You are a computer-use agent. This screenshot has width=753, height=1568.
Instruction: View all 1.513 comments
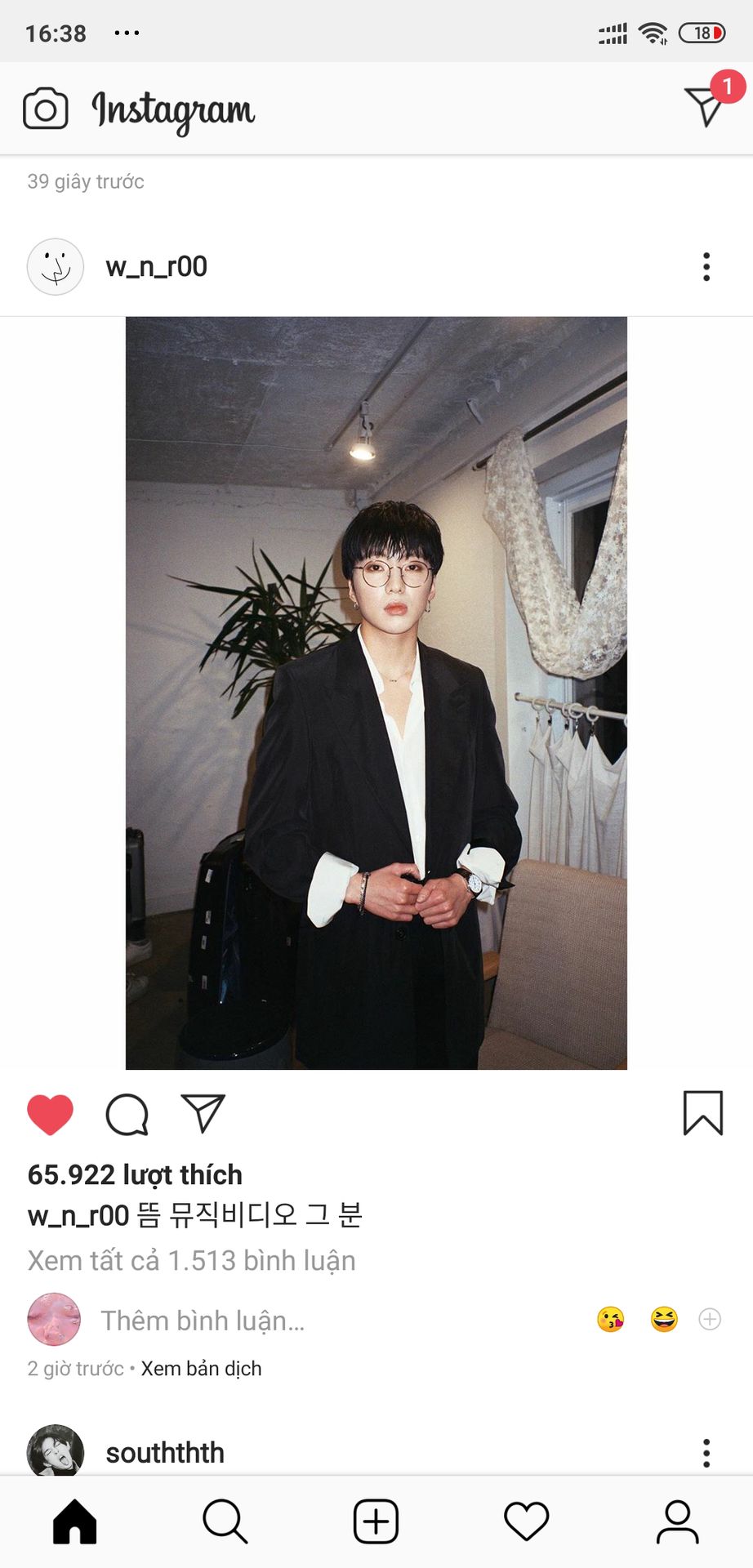[x=191, y=1260]
